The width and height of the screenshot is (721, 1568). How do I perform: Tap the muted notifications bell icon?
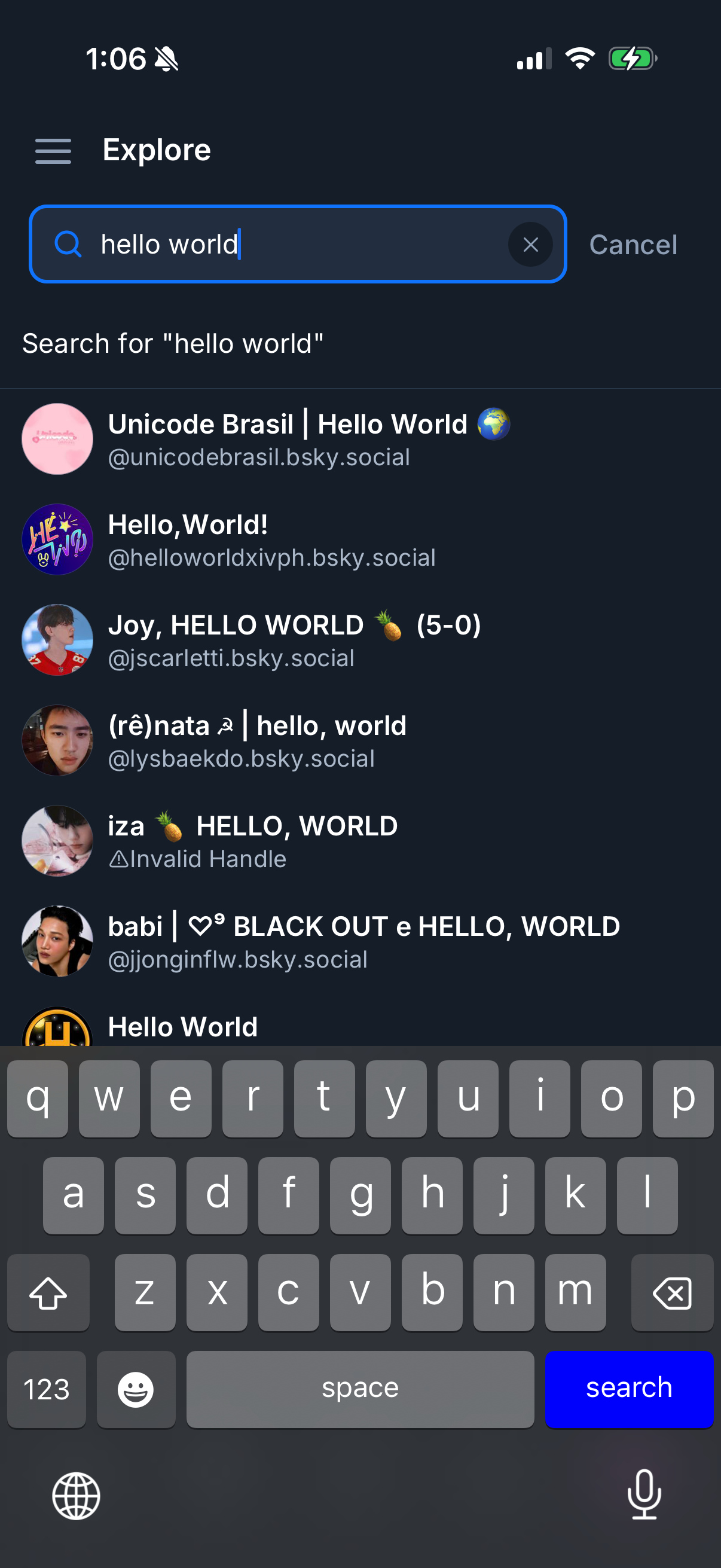point(167,59)
